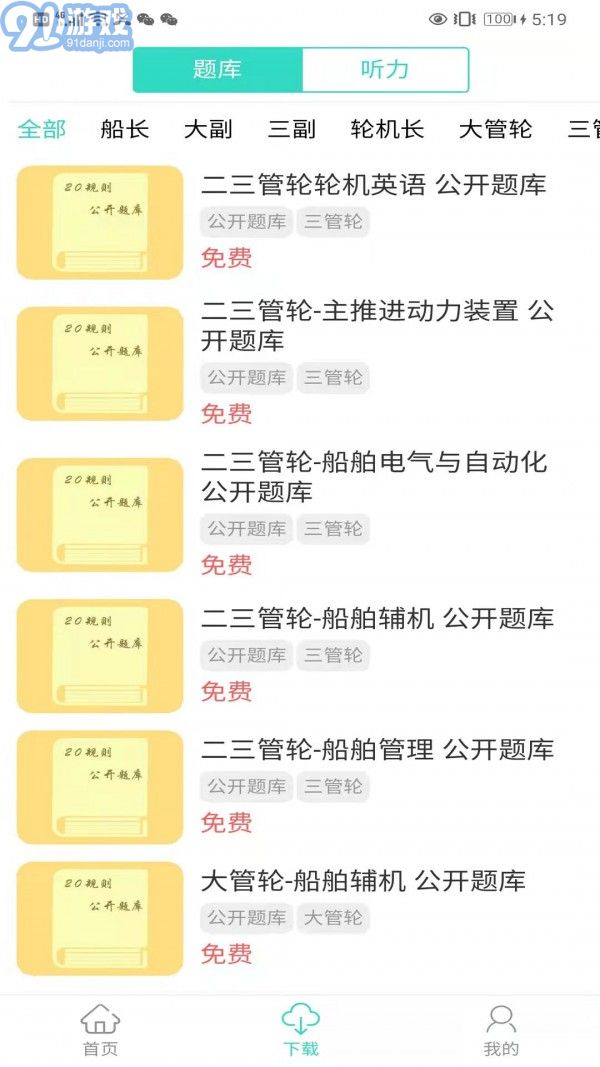Filter by 船长 category
Viewport: 600px width, 1067px height.
[125, 129]
